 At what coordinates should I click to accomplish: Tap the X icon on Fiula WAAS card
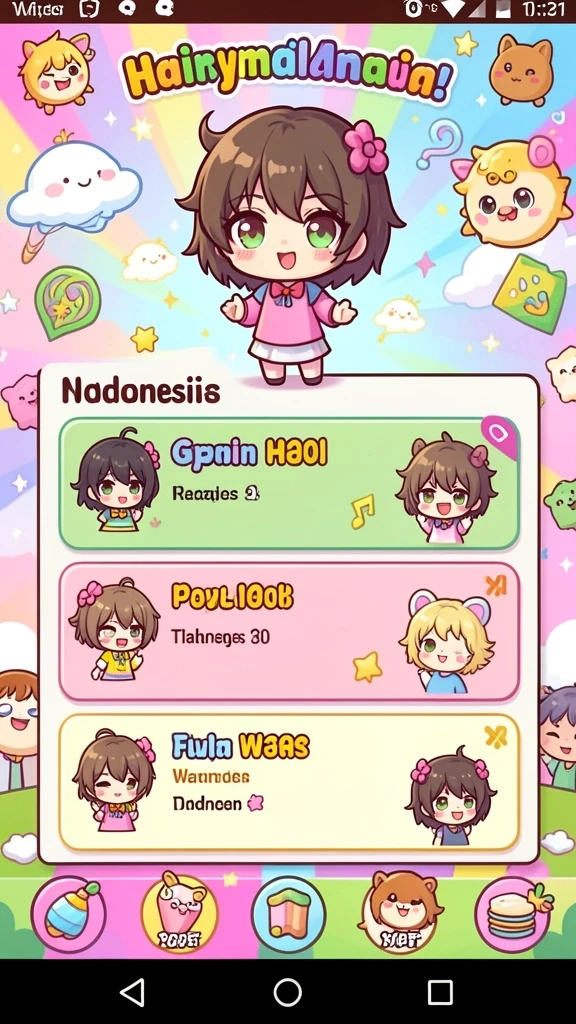(x=496, y=737)
